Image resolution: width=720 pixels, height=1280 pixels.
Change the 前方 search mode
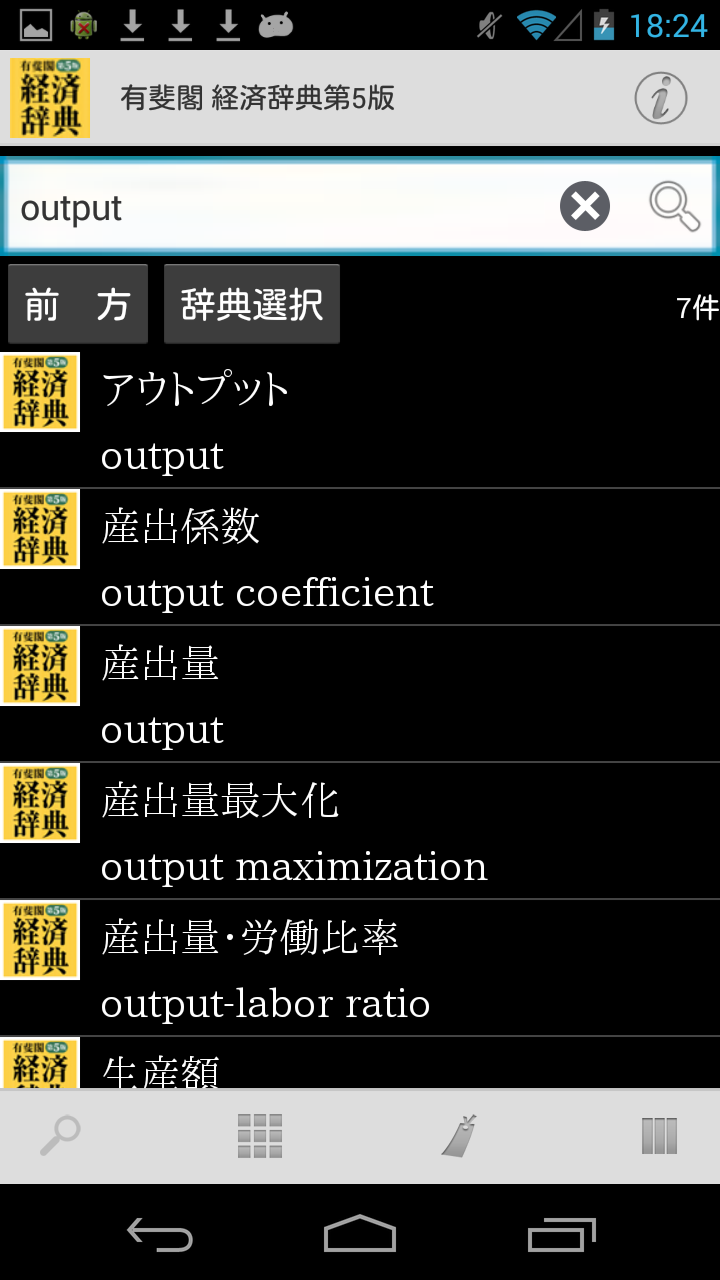(78, 304)
